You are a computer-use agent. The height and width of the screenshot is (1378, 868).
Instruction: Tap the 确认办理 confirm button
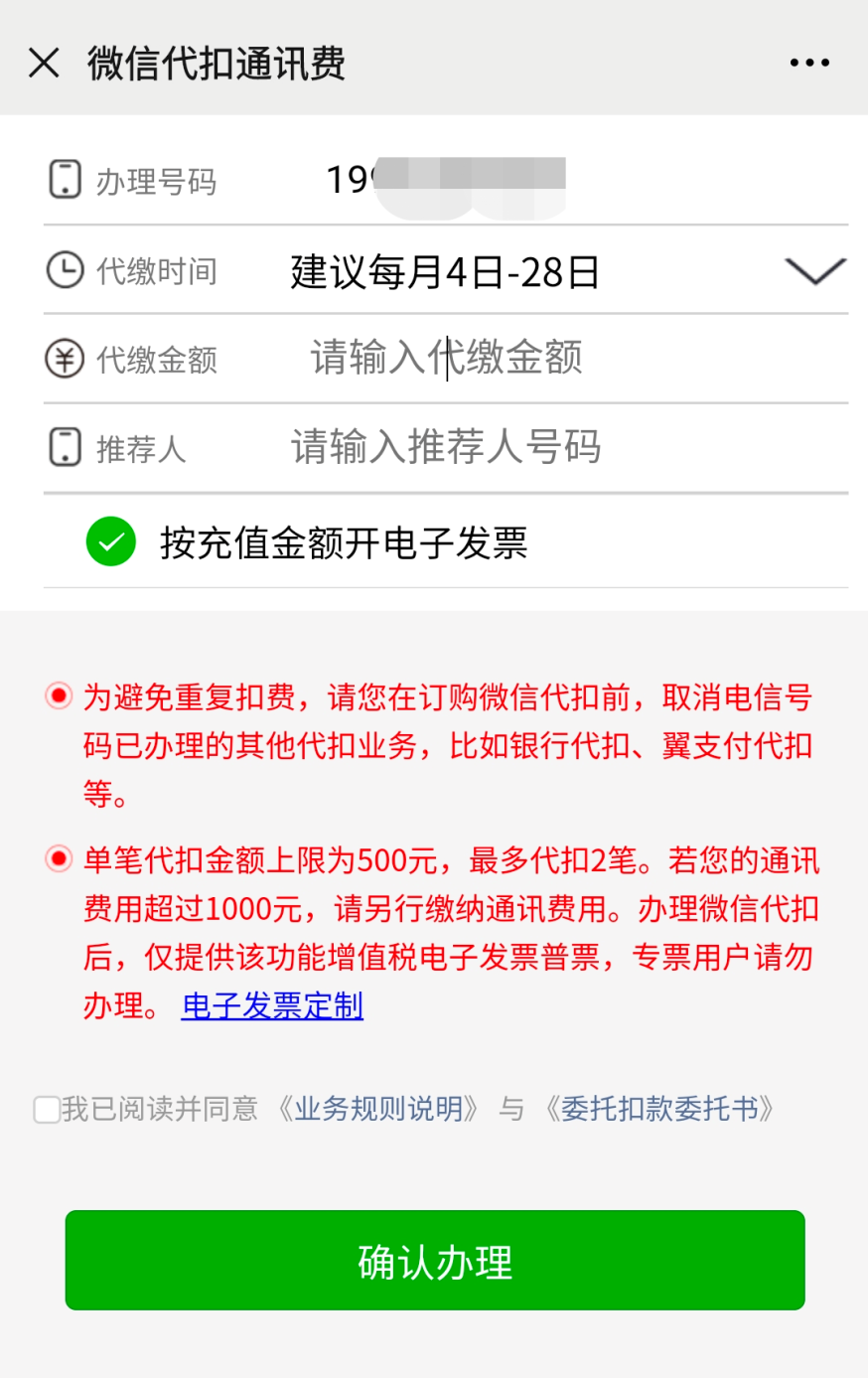[434, 1260]
